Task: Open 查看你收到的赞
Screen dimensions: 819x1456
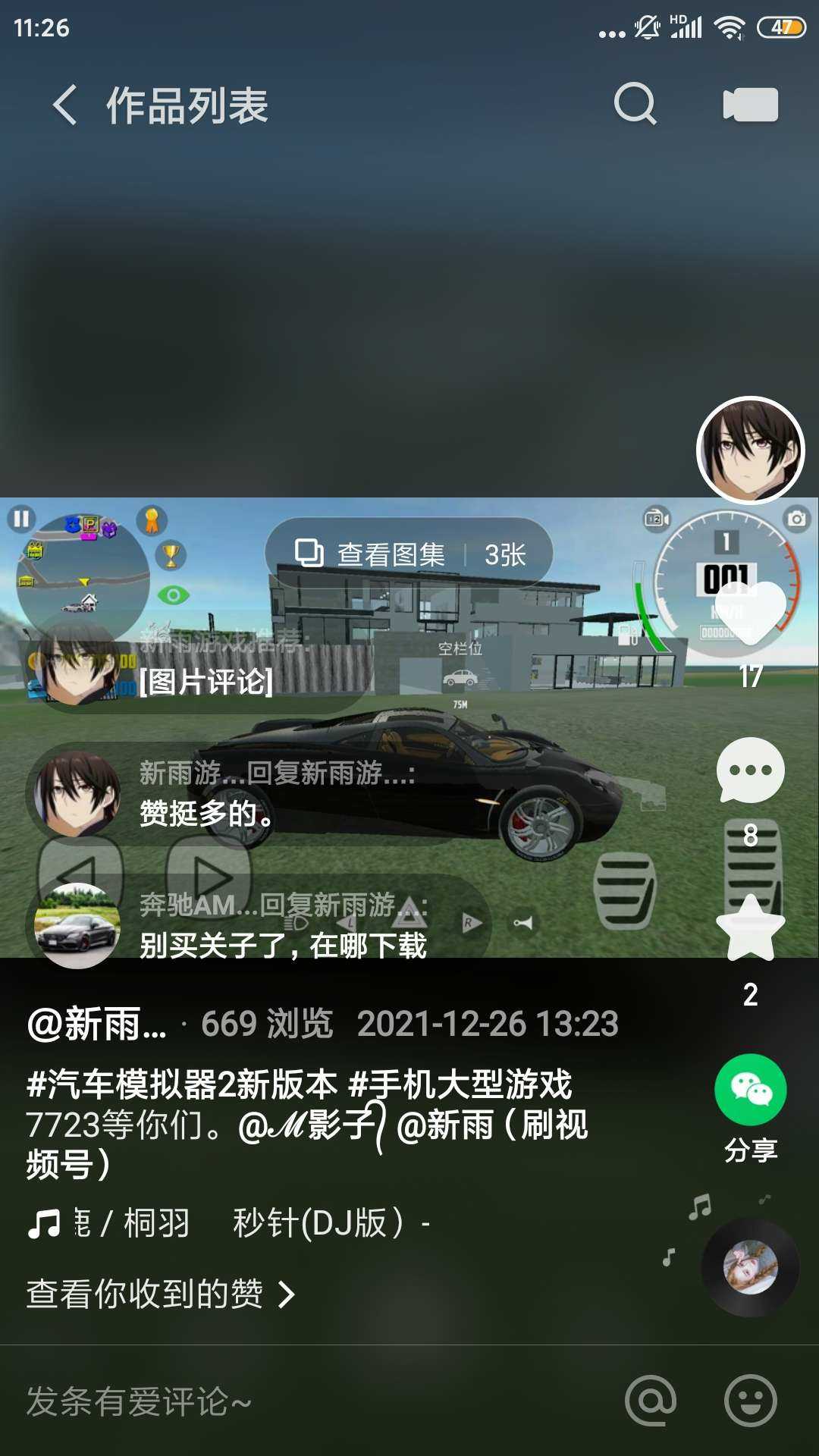Action: (x=159, y=1294)
